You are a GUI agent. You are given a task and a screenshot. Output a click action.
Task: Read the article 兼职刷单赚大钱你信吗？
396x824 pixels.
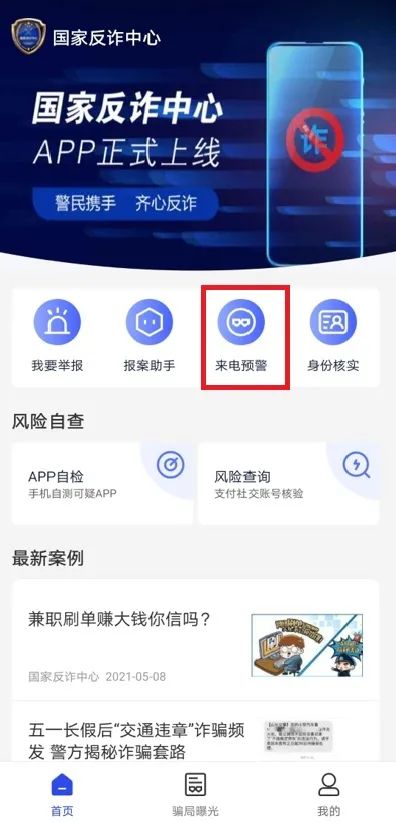coord(195,640)
